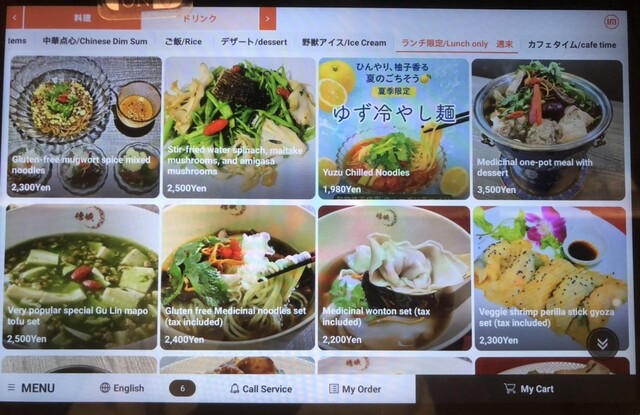The height and width of the screenshot is (415, 640).
Task: Open Stir-fried water spinach and mushrooms dish
Action: pyautogui.click(x=238, y=125)
